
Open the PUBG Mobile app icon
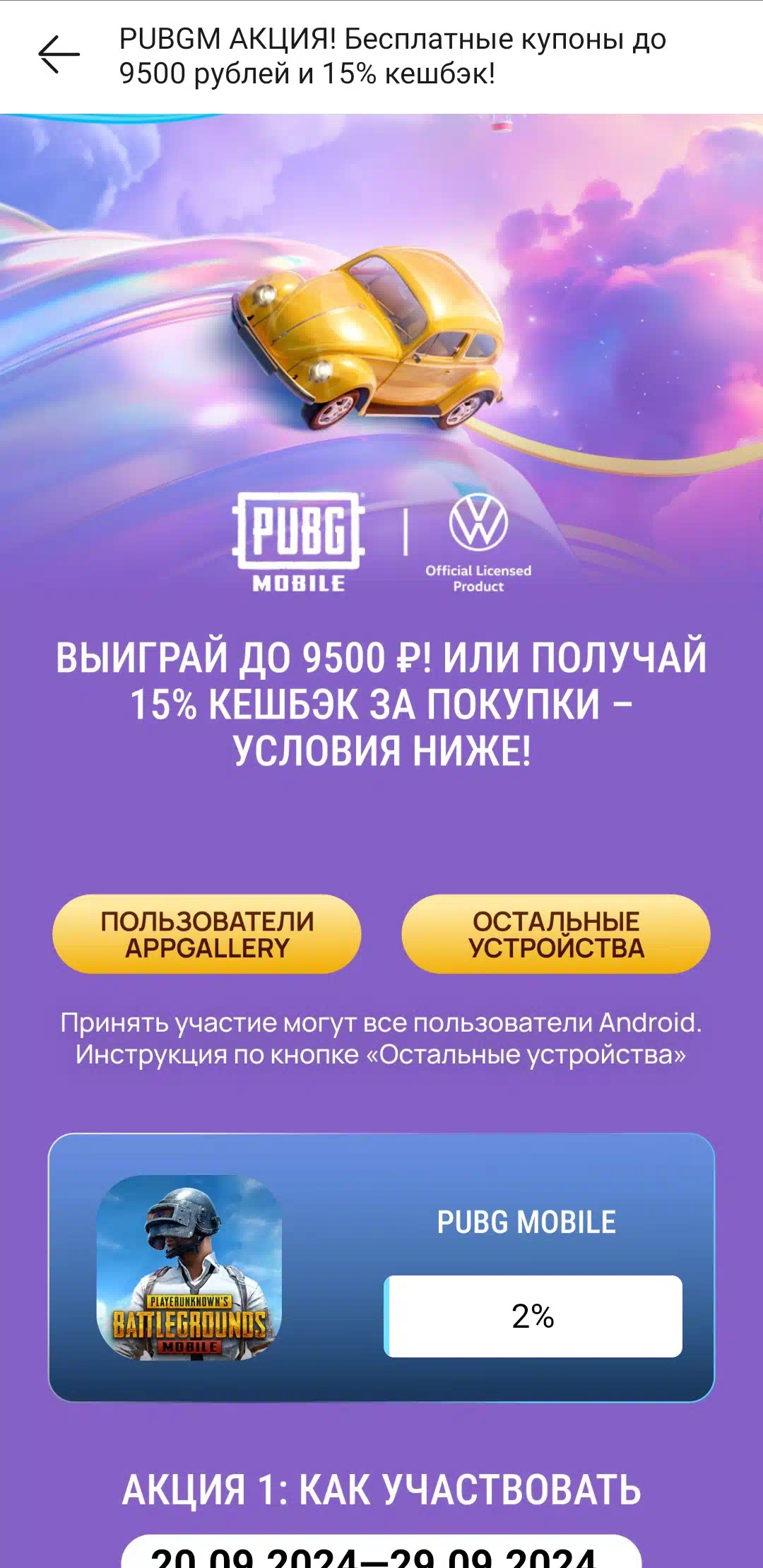point(189,1268)
